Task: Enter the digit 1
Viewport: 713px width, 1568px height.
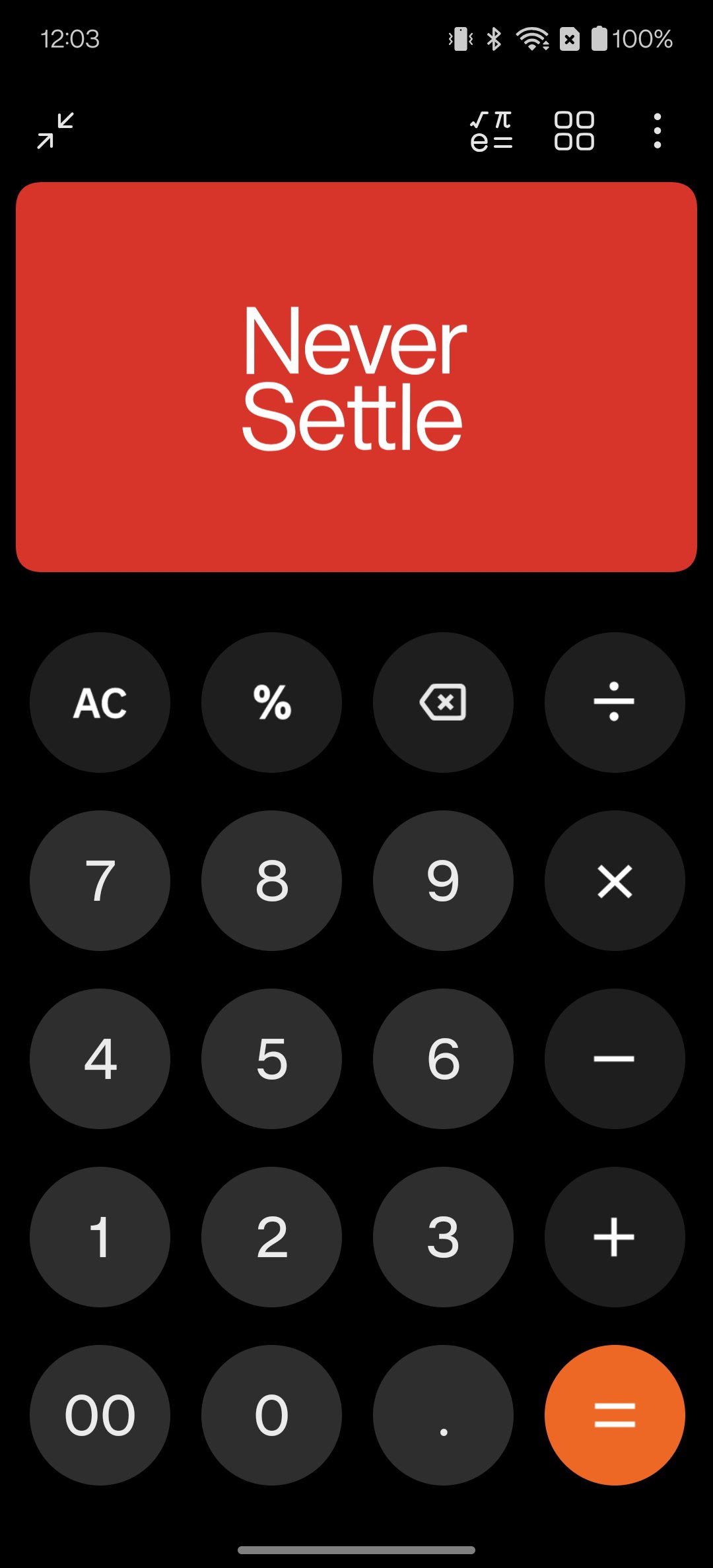Action: click(100, 1237)
